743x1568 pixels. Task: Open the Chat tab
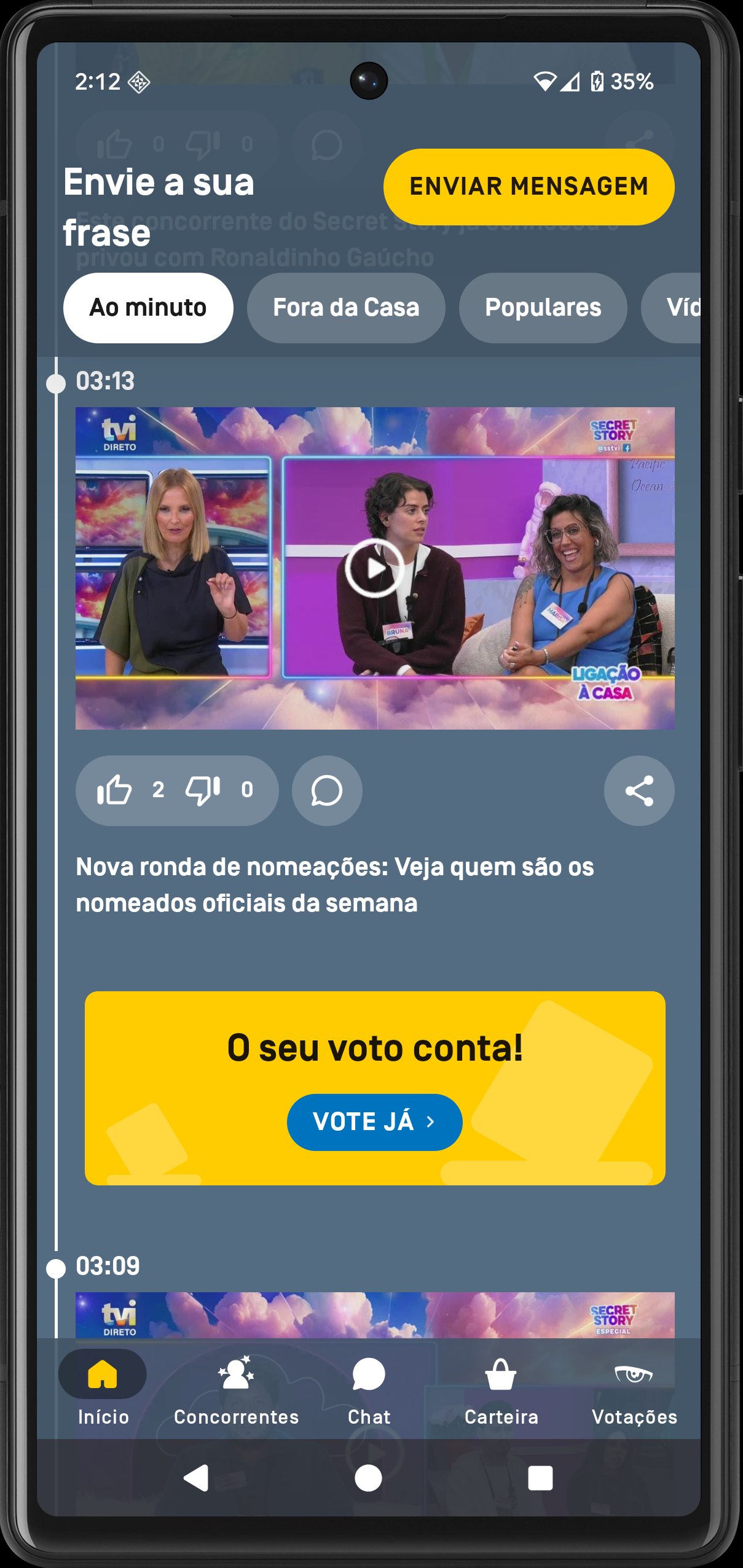click(369, 1389)
